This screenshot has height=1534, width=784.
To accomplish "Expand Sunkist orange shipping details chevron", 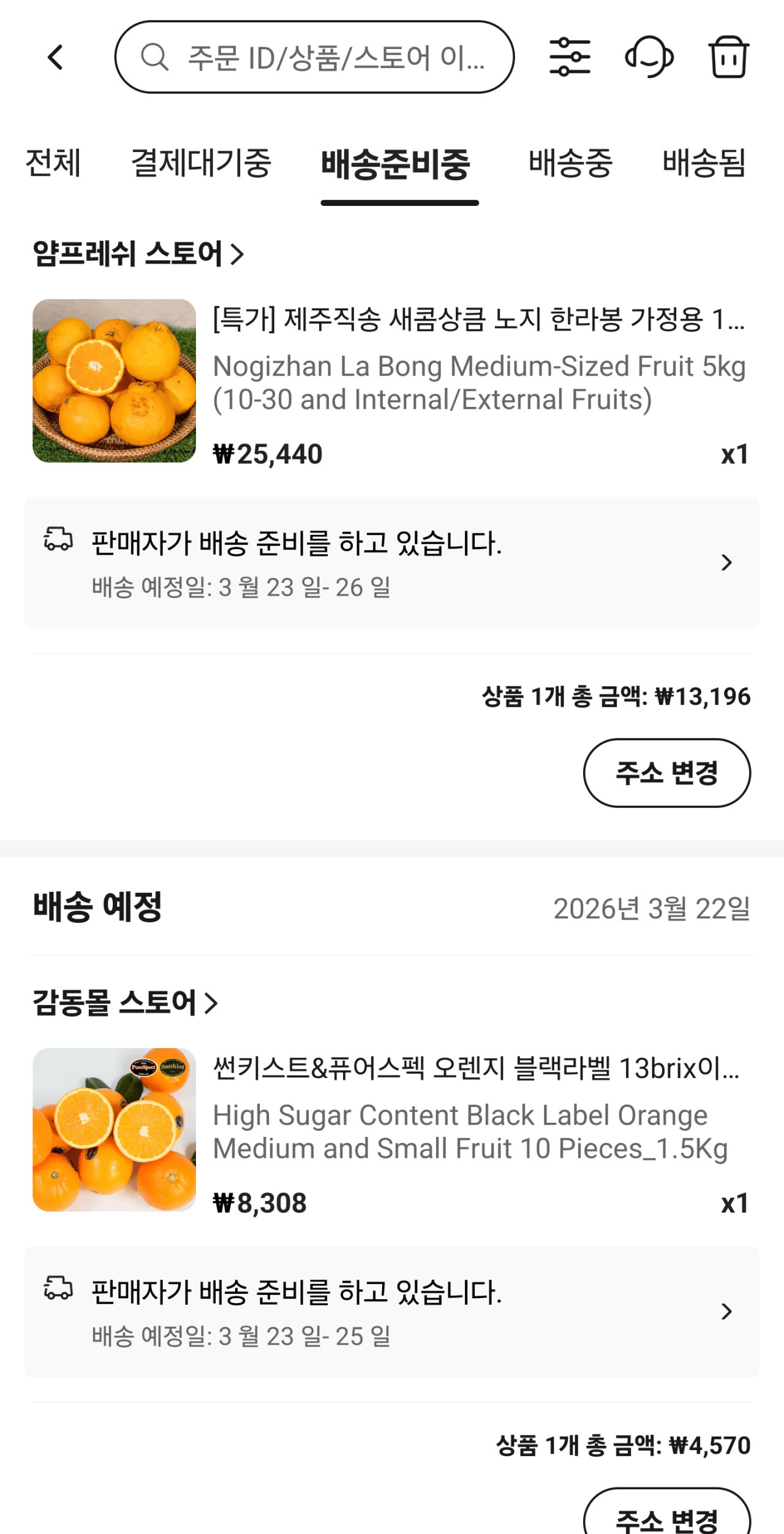I will [726, 1312].
